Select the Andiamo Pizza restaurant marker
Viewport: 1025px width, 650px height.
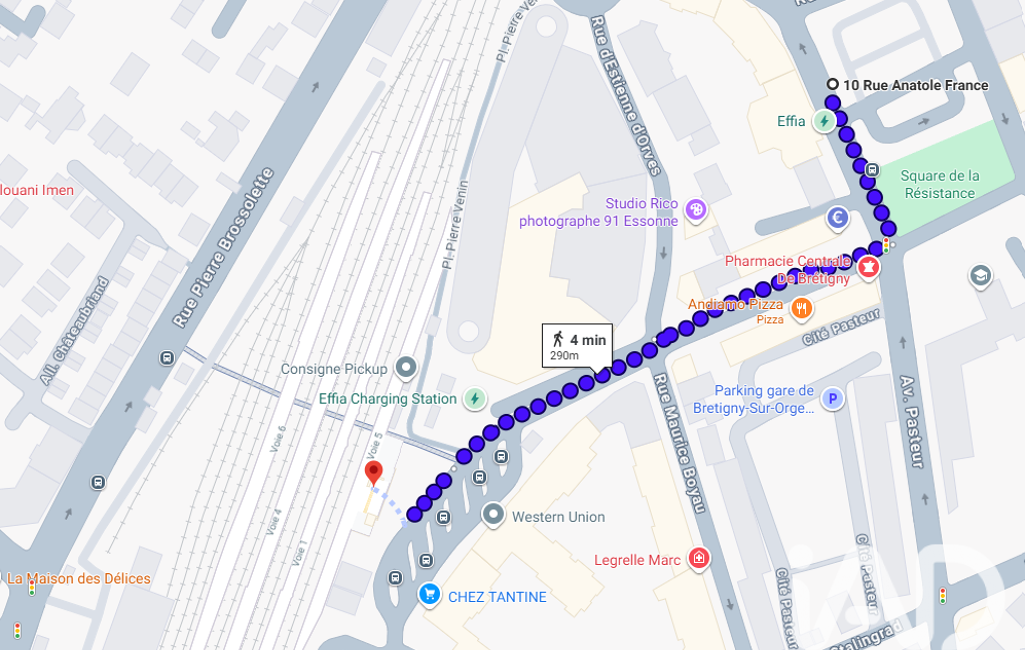(x=801, y=309)
